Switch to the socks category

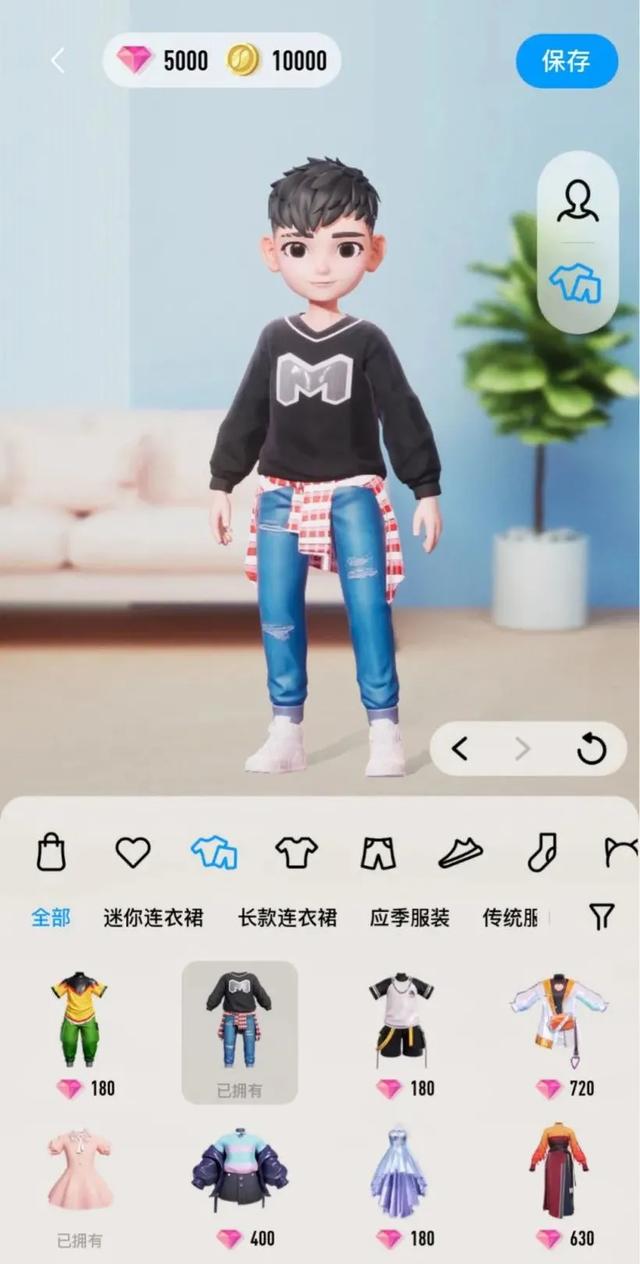pyautogui.click(x=541, y=852)
